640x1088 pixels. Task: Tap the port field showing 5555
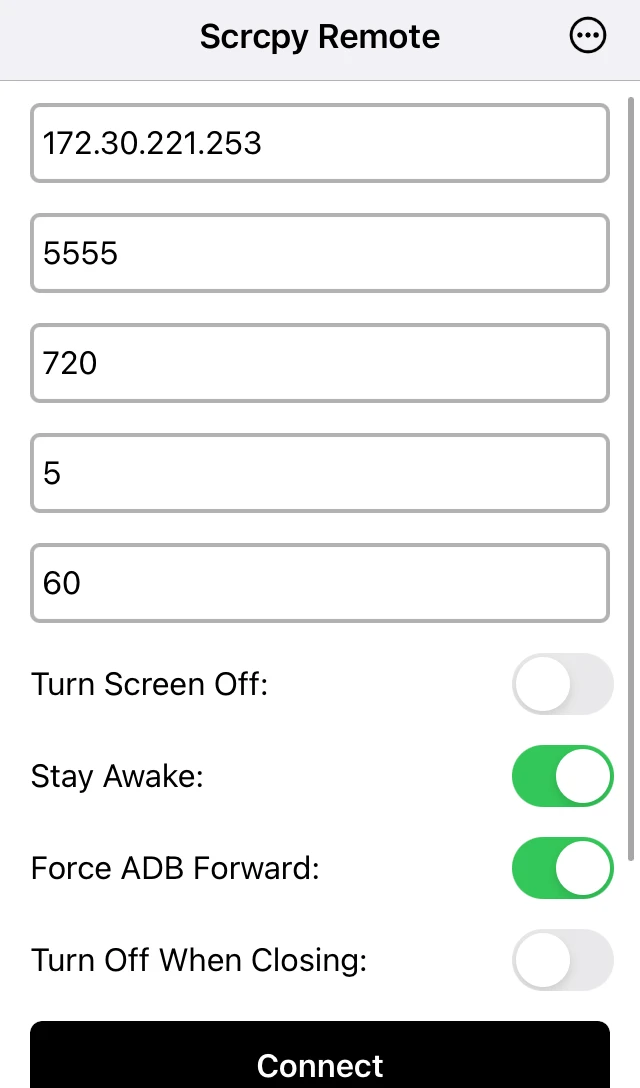320,254
